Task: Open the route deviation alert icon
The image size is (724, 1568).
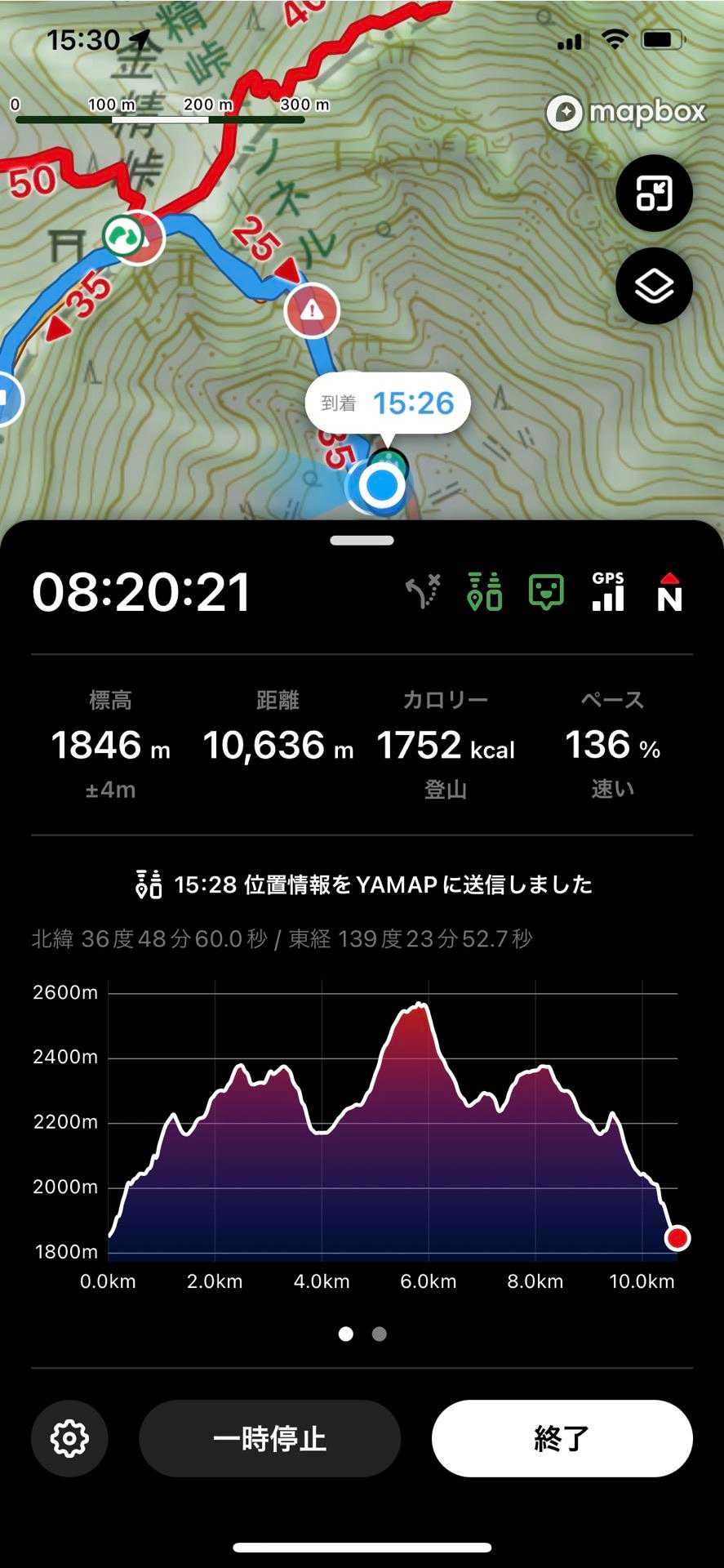Action: (424, 592)
